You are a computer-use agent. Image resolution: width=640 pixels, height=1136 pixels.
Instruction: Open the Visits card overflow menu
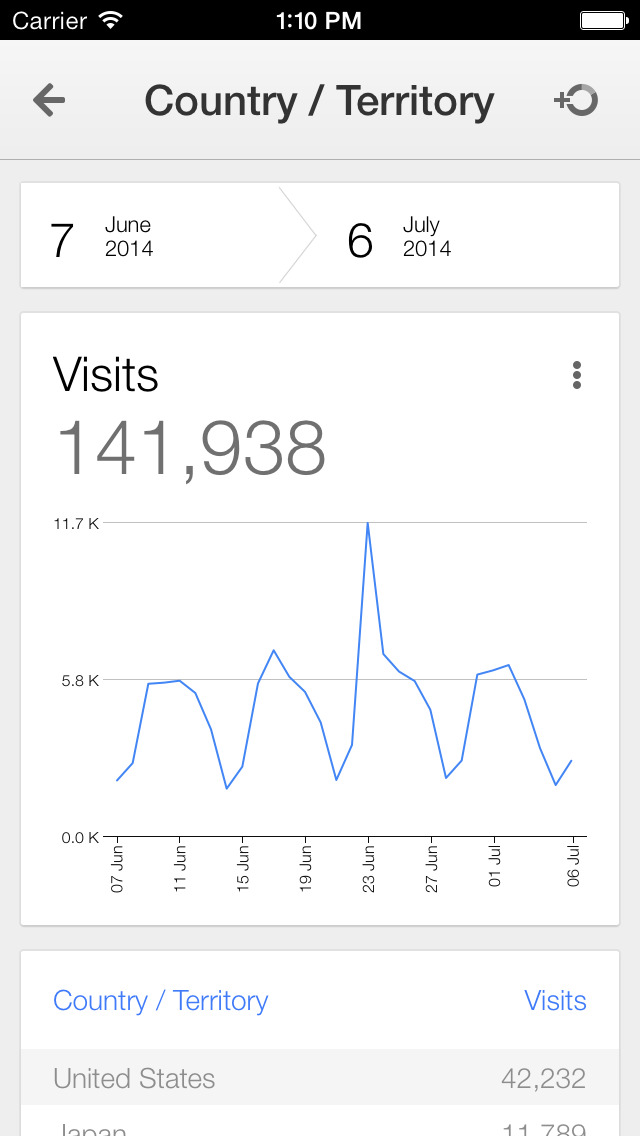[576, 376]
